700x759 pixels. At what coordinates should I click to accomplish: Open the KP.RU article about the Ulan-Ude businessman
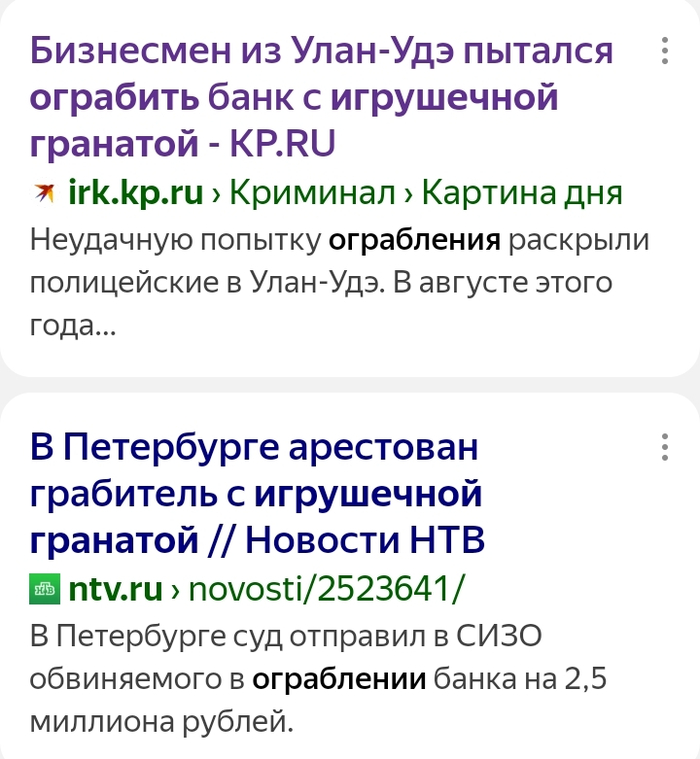tap(320, 98)
